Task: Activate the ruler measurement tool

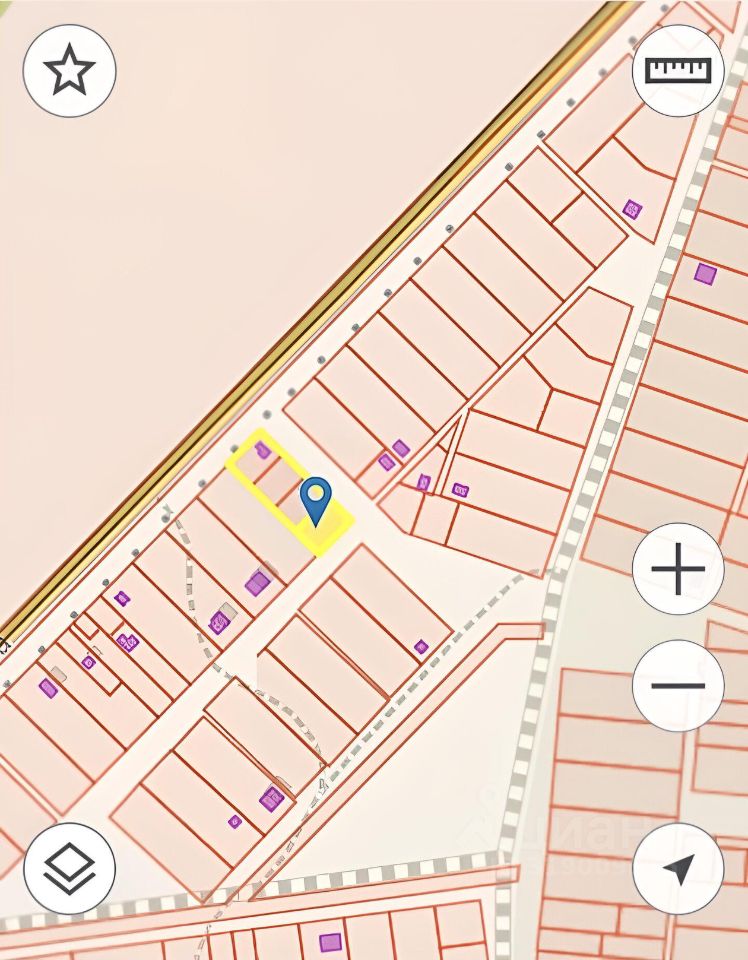Action: [678, 71]
